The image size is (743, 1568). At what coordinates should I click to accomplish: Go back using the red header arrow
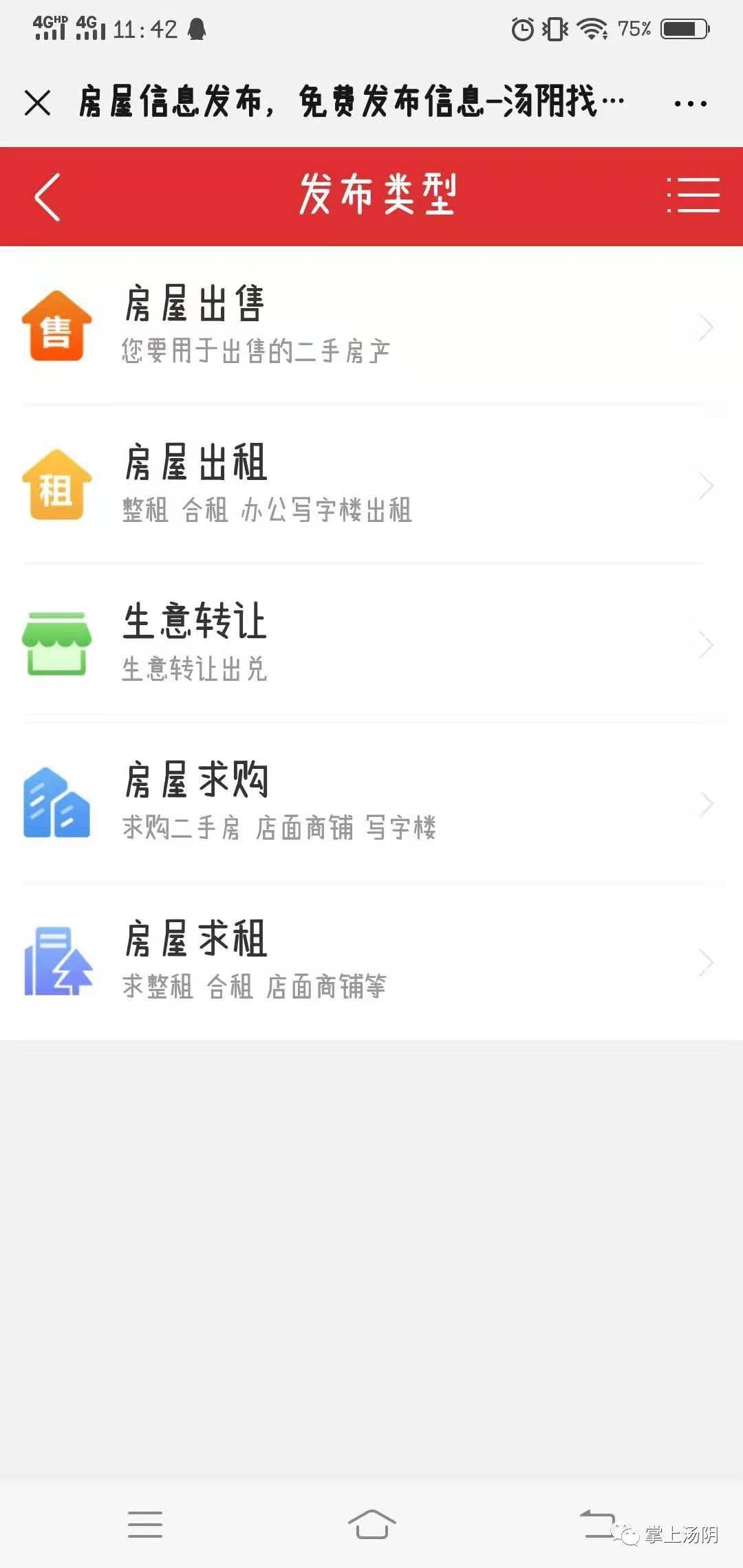(47, 197)
